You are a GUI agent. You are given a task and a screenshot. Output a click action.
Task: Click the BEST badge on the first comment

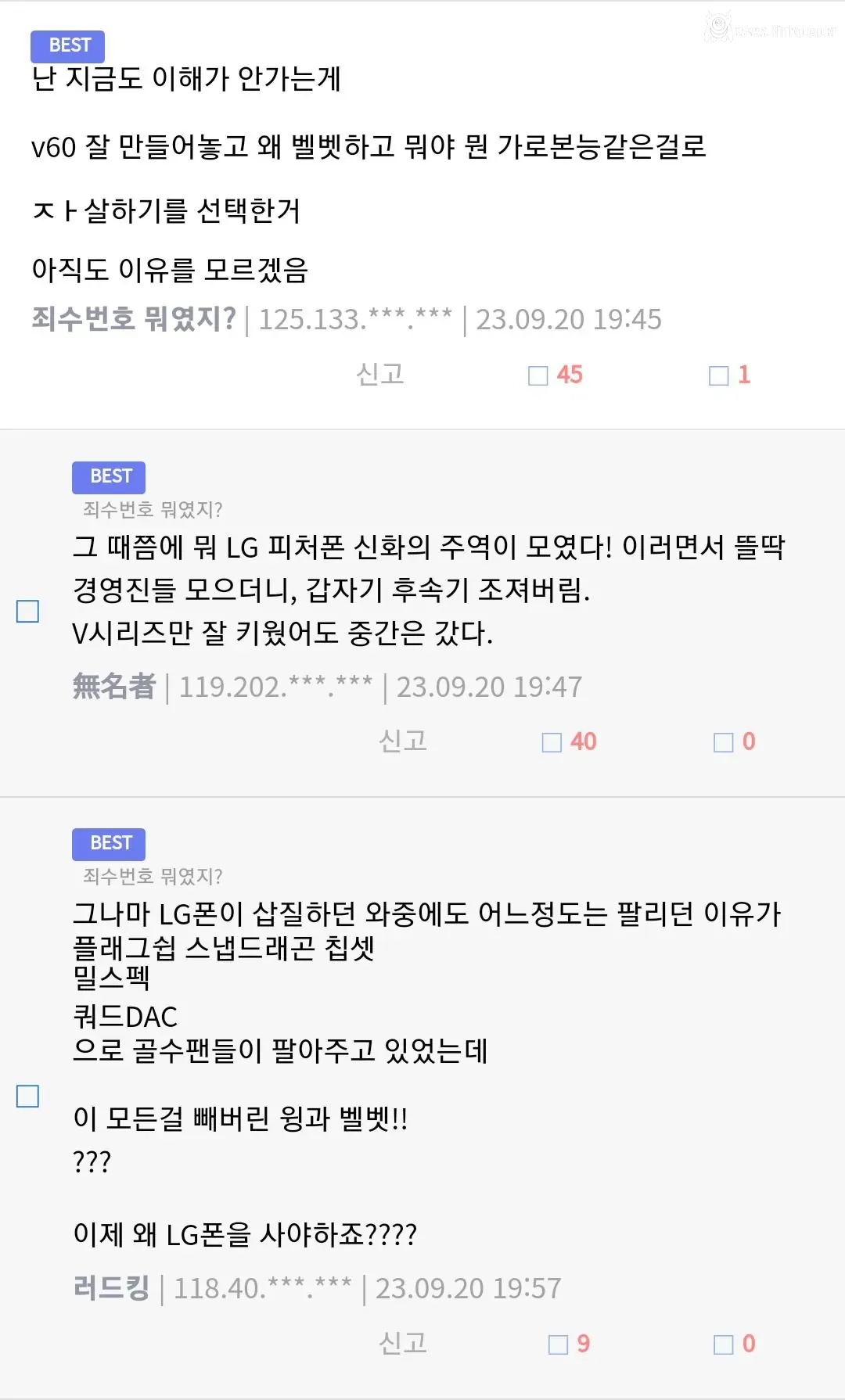coord(67,45)
